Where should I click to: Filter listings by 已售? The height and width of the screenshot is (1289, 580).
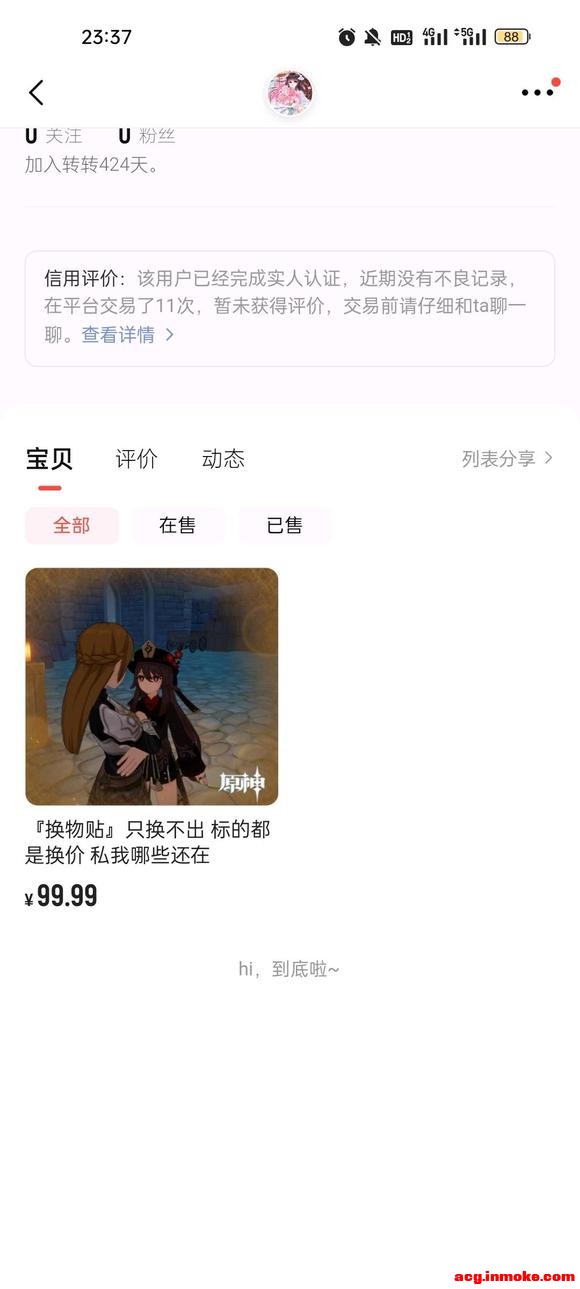coord(284,525)
